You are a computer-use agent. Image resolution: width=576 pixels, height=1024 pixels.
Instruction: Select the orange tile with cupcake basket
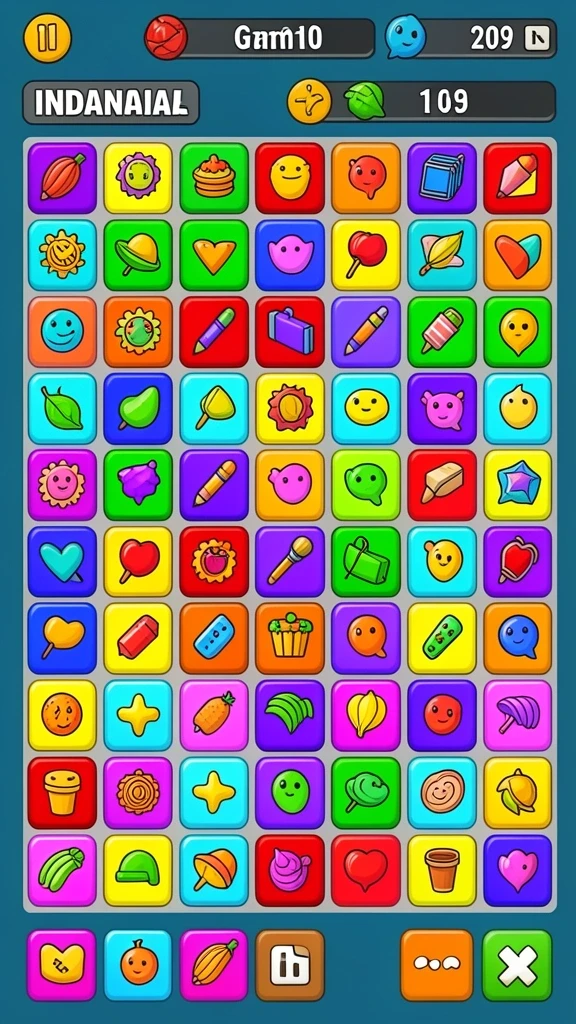coord(290,638)
